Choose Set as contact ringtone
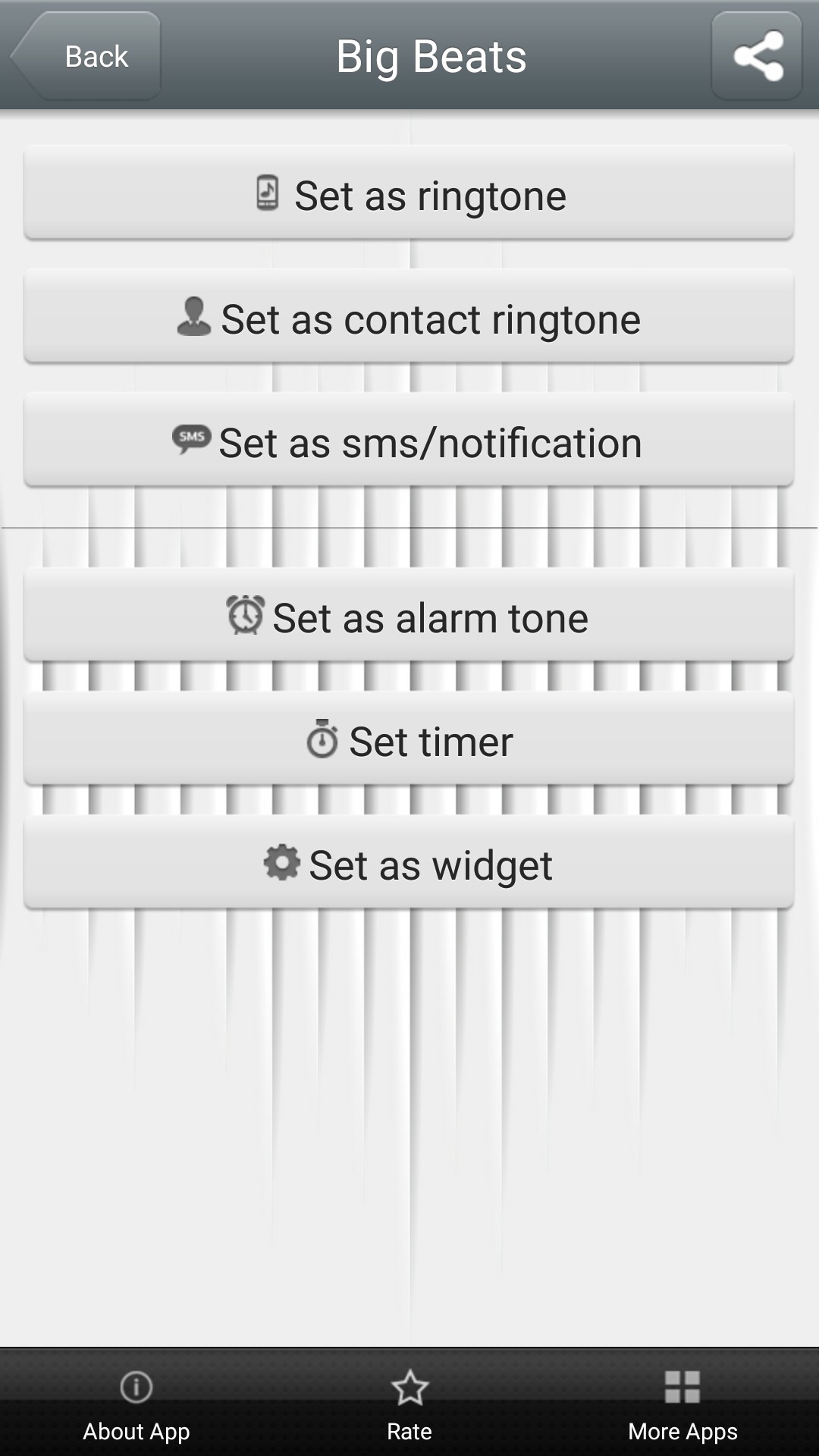819x1456 pixels. coord(409,317)
